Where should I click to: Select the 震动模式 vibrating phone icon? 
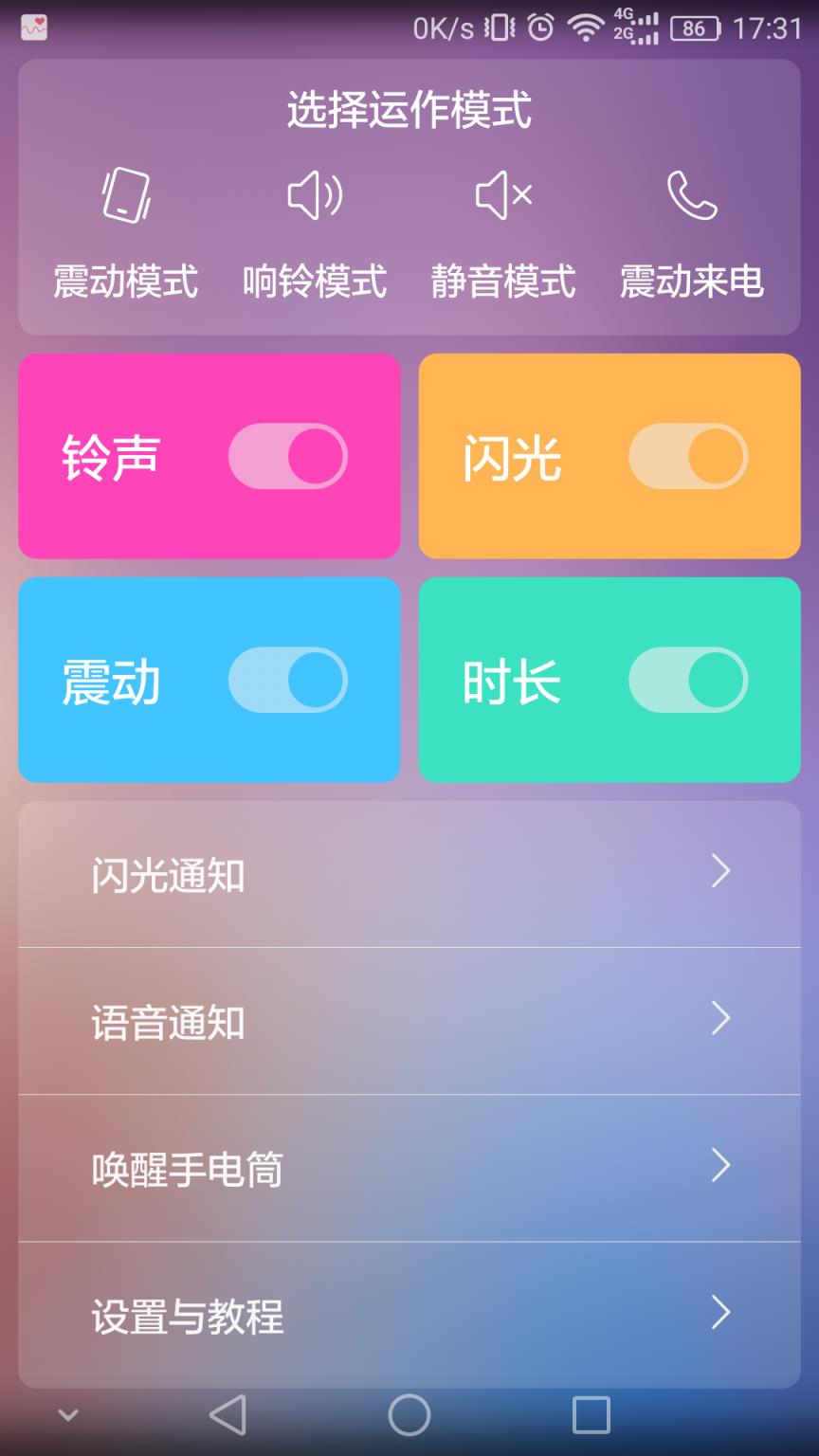(x=126, y=196)
